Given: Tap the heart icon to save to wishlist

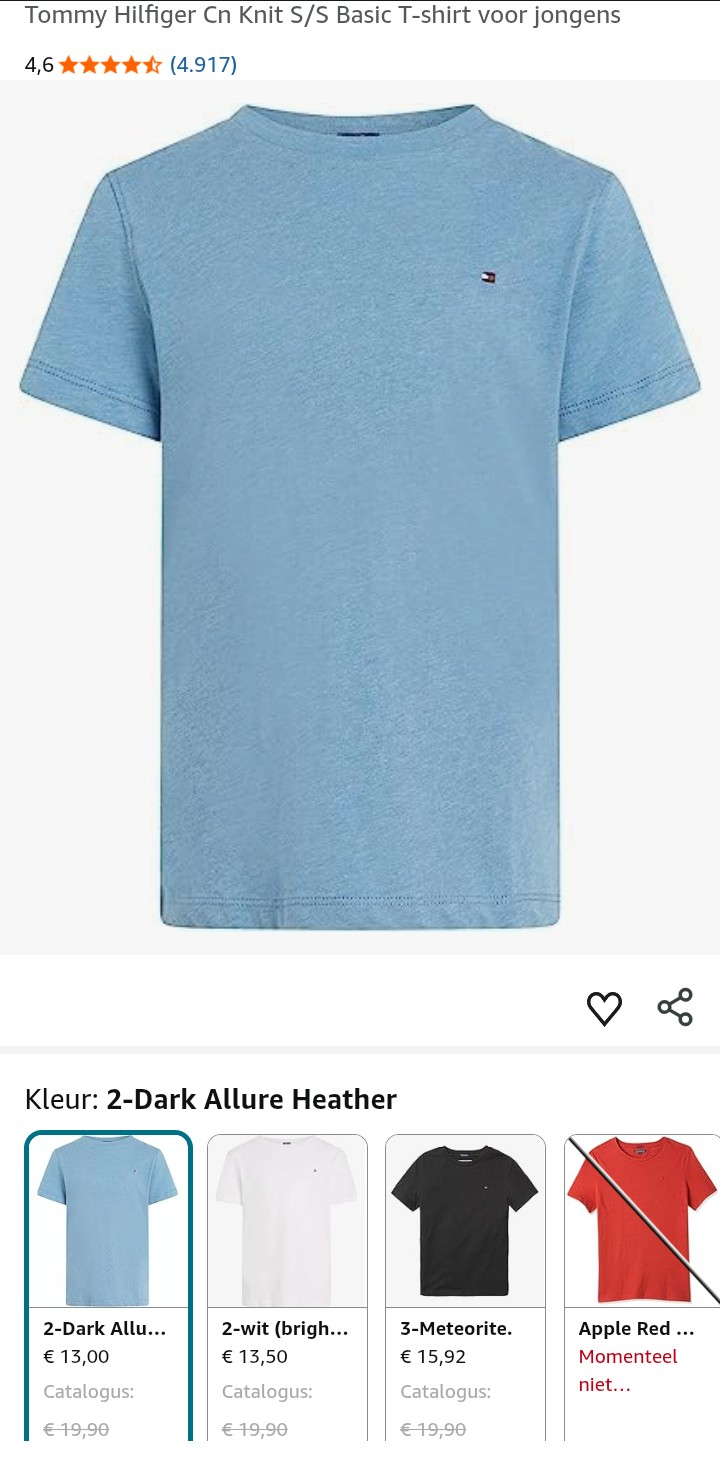Looking at the screenshot, I should point(604,1008).
